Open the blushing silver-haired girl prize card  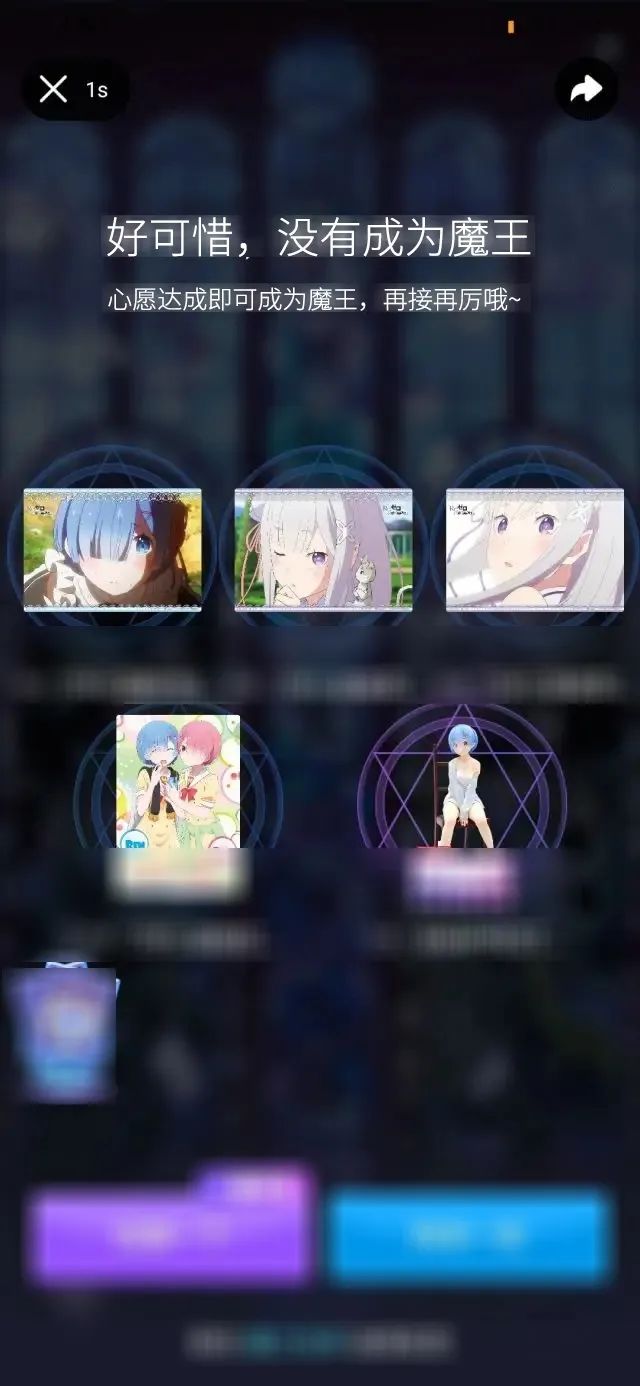coord(533,548)
